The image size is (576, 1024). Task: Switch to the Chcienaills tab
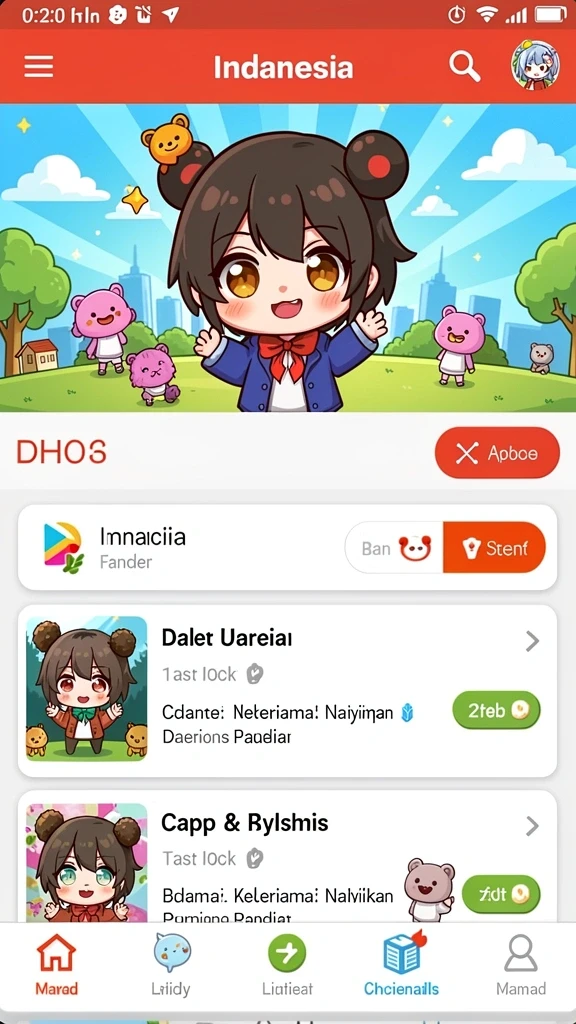pos(401,964)
